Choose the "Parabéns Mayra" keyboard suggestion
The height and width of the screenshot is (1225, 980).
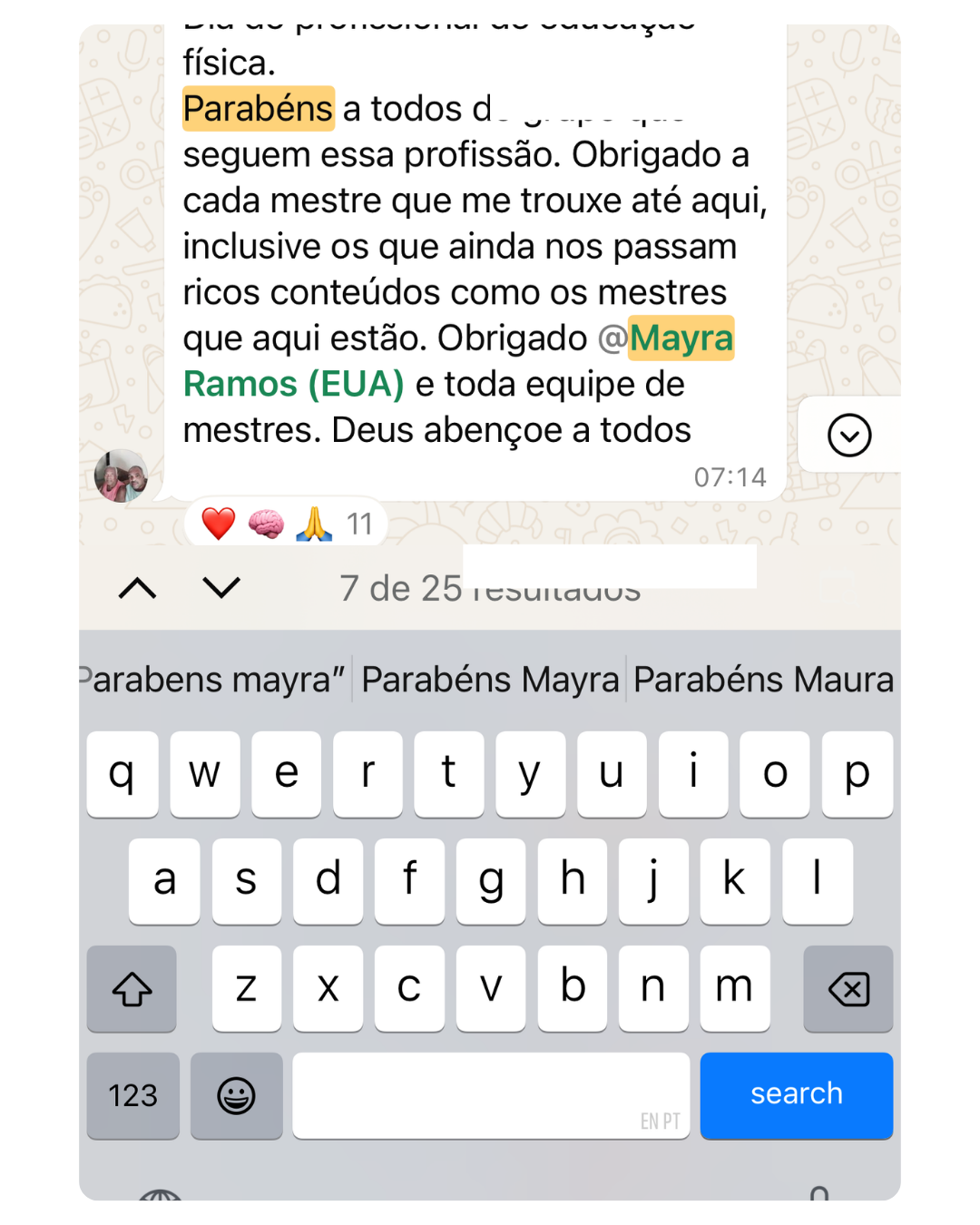[490, 680]
